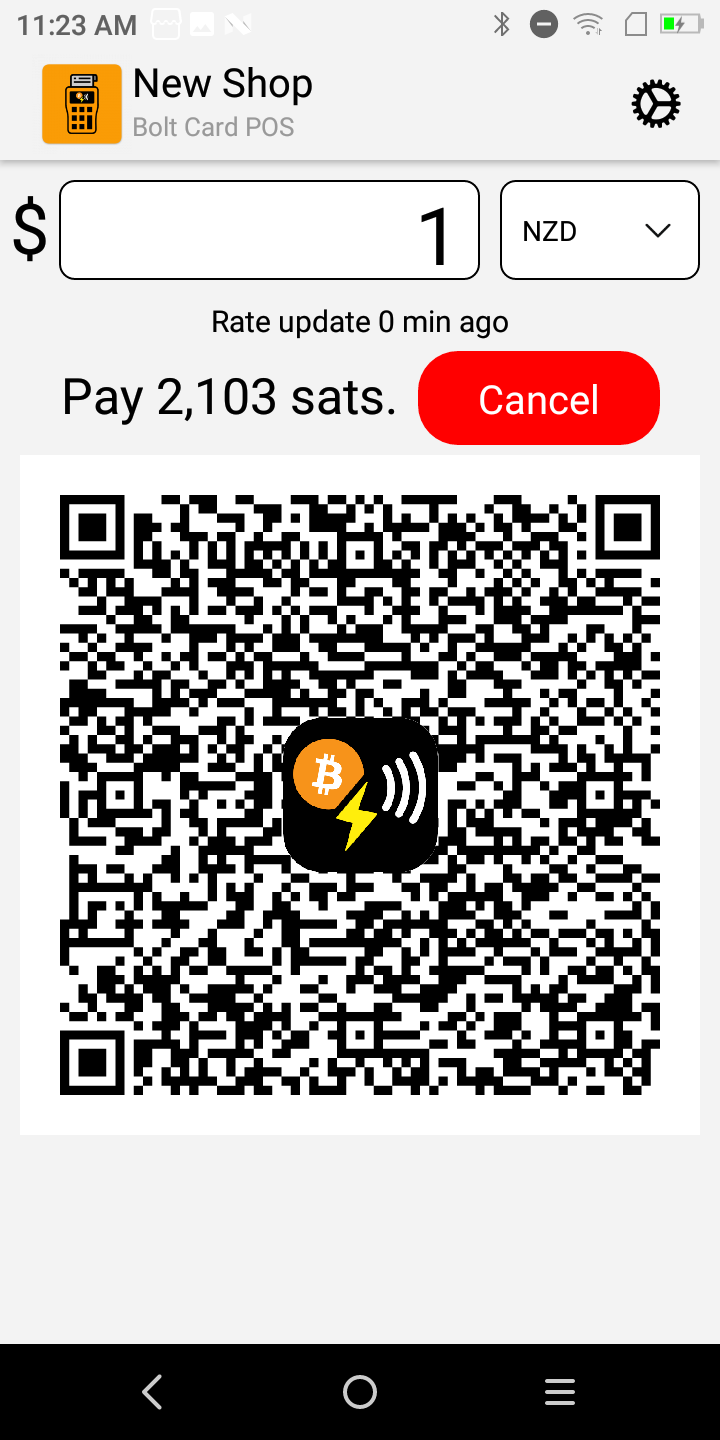Screen dimensions: 720x1440
Task: Return to the home screen
Action: [x=360, y=1392]
